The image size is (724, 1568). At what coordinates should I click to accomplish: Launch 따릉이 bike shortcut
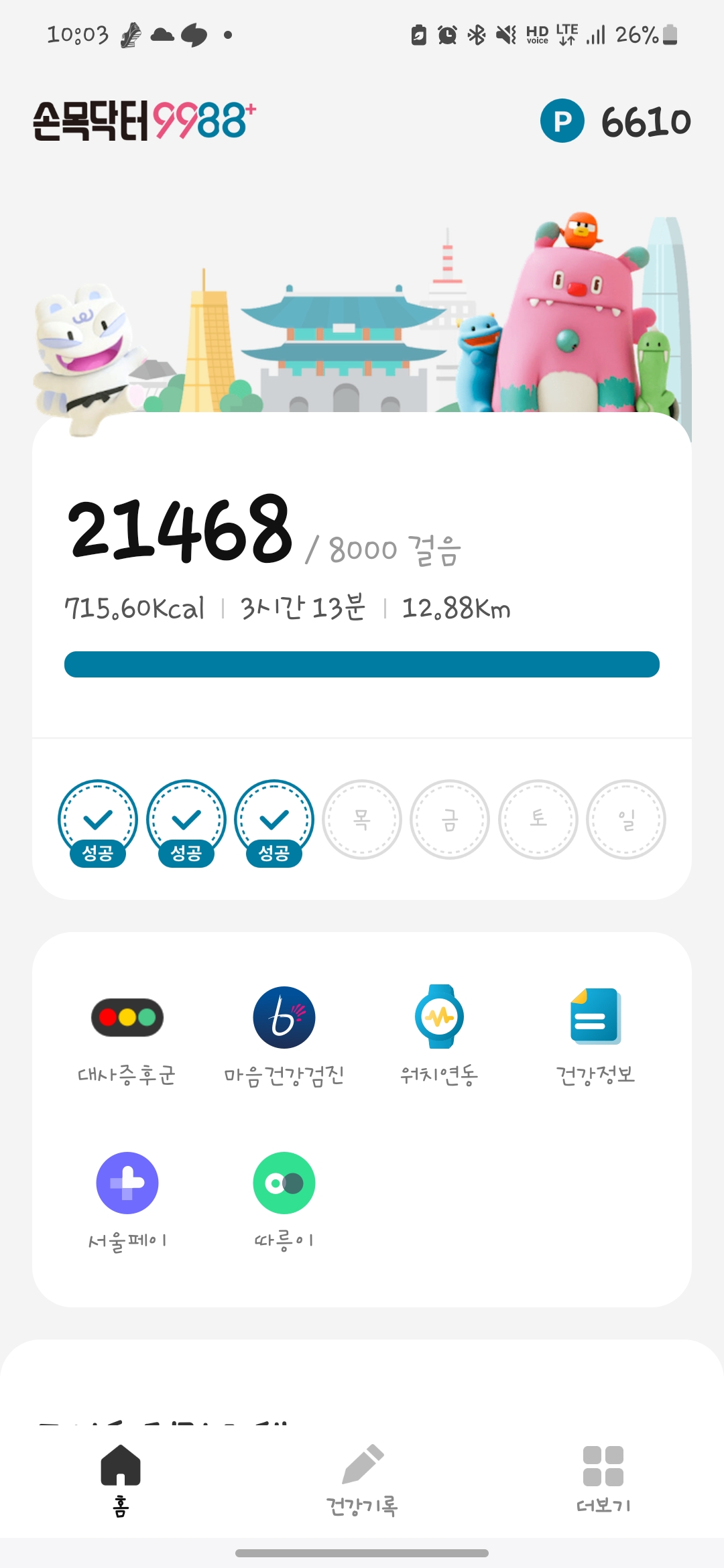click(x=284, y=1201)
